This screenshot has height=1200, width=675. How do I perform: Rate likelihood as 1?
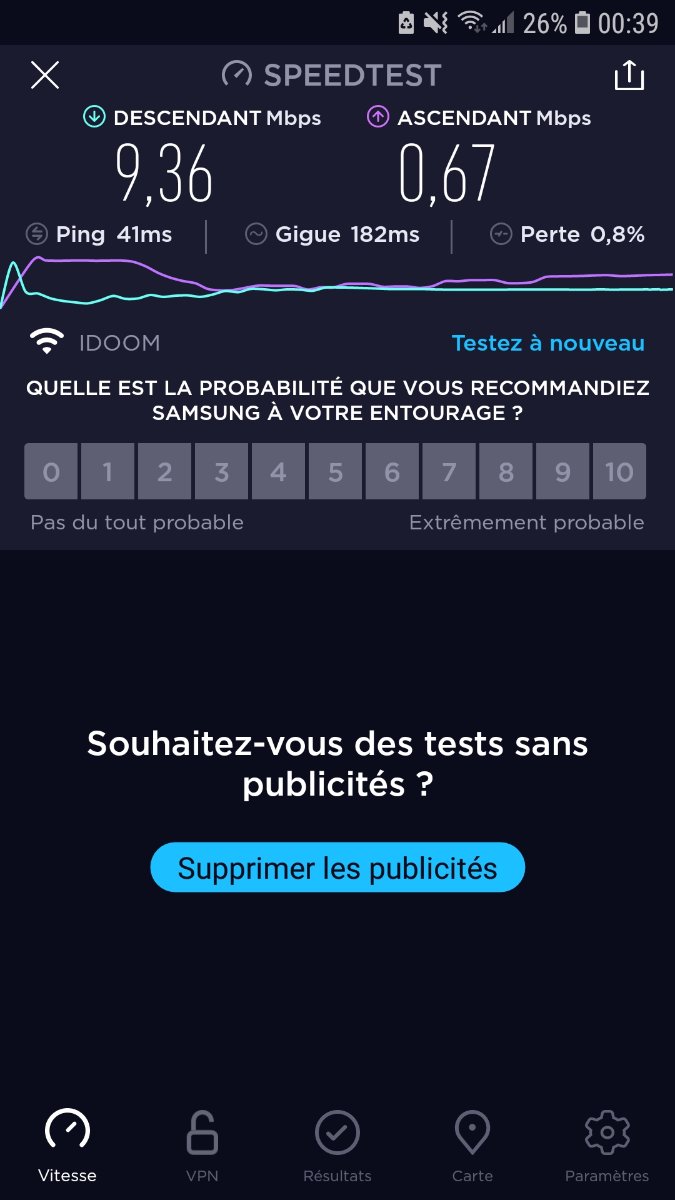click(108, 471)
